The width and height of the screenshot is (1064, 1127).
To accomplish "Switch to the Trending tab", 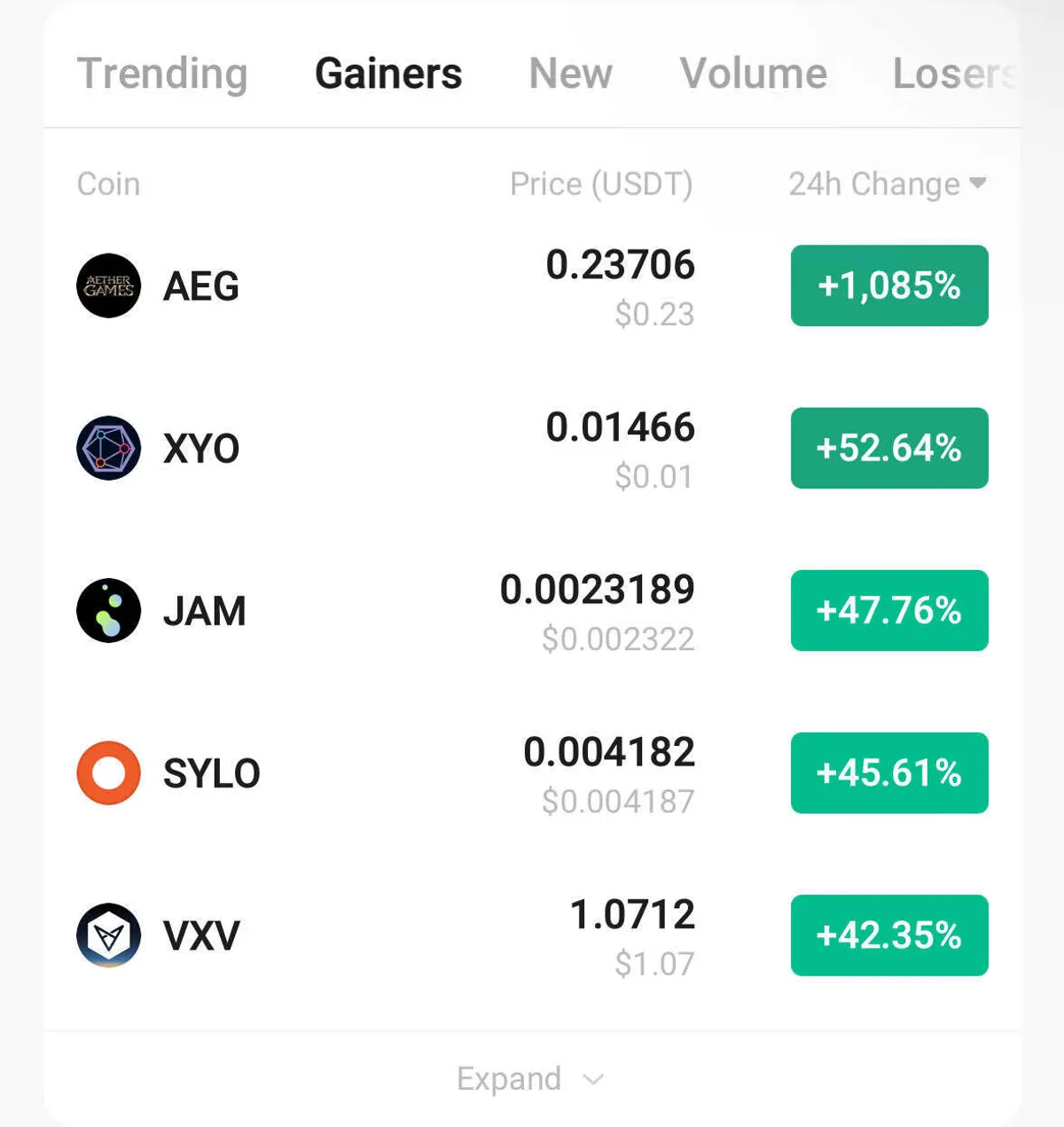I will [x=162, y=74].
